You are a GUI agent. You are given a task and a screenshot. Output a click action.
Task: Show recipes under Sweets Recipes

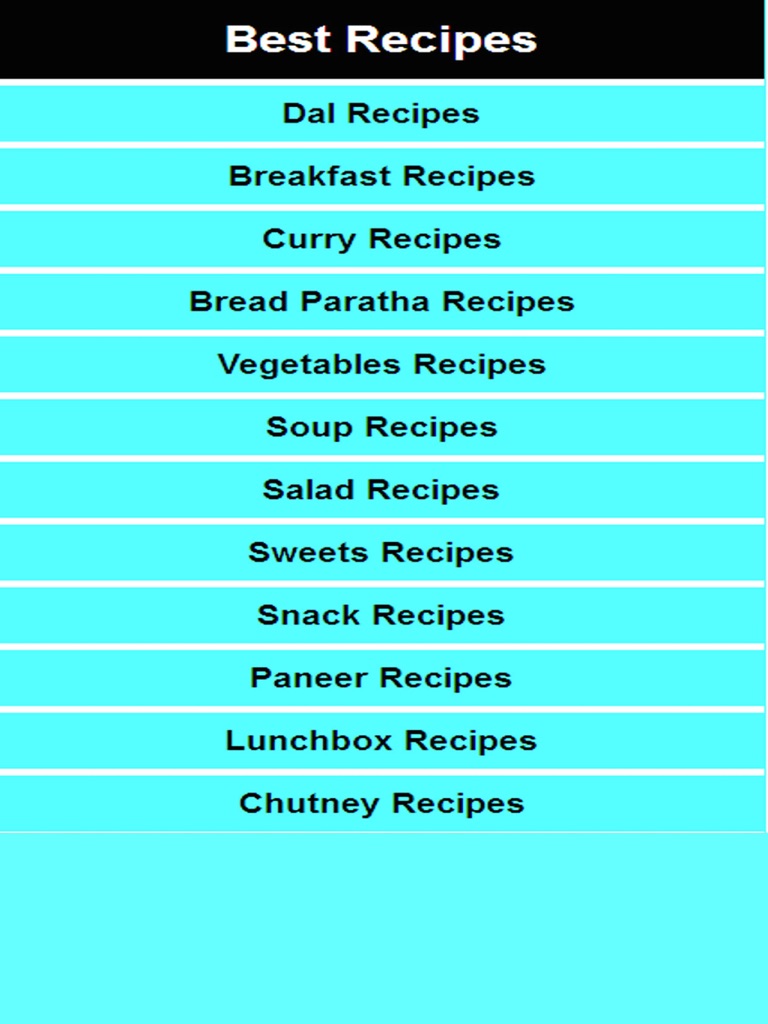(383, 553)
